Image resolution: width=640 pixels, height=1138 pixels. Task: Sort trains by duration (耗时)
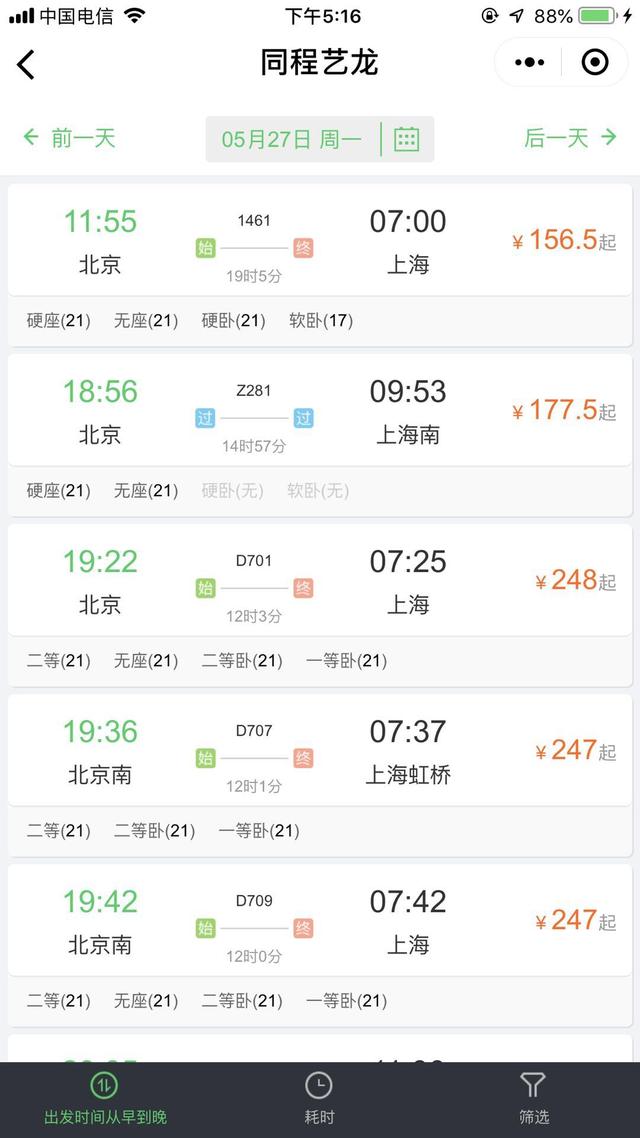coord(319,1098)
